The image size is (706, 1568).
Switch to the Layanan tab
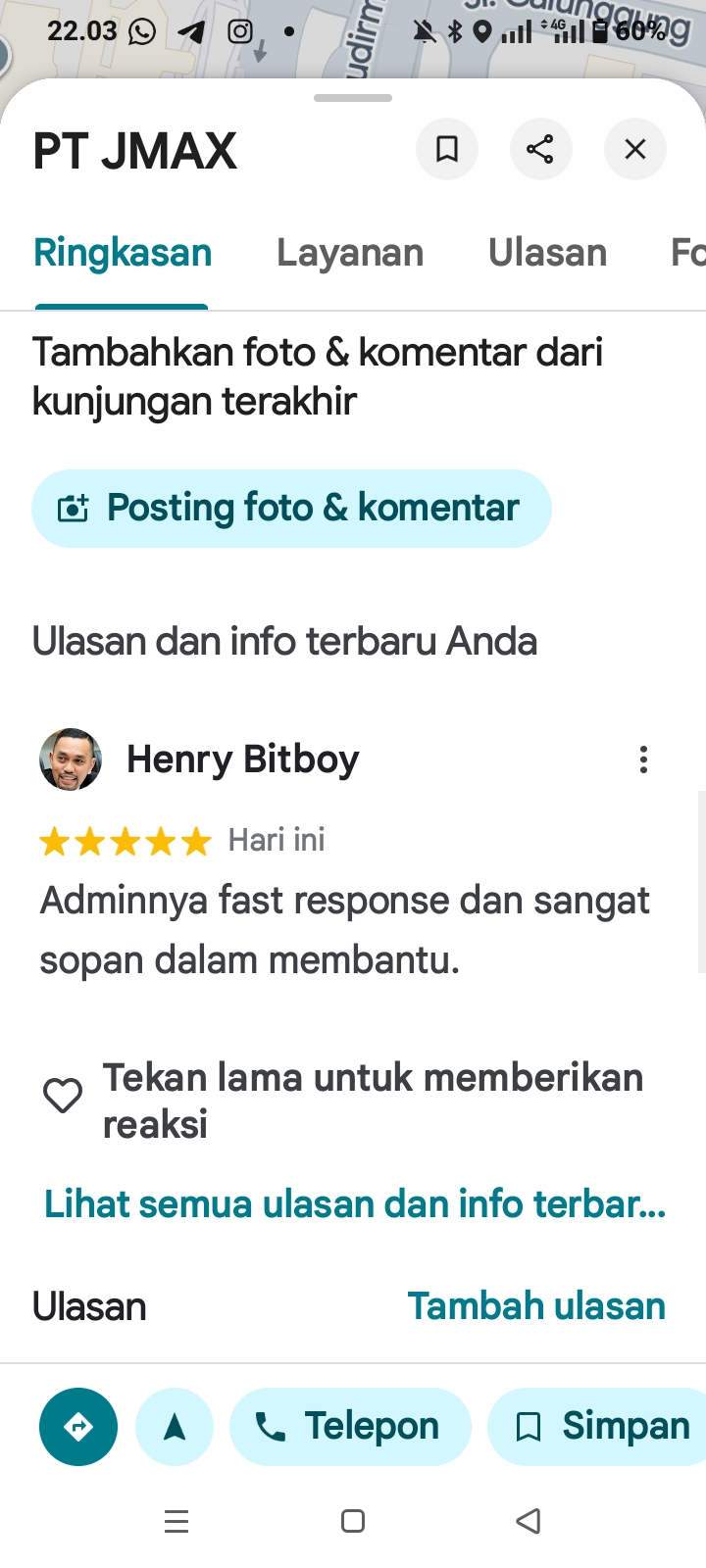[x=350, y=253]
